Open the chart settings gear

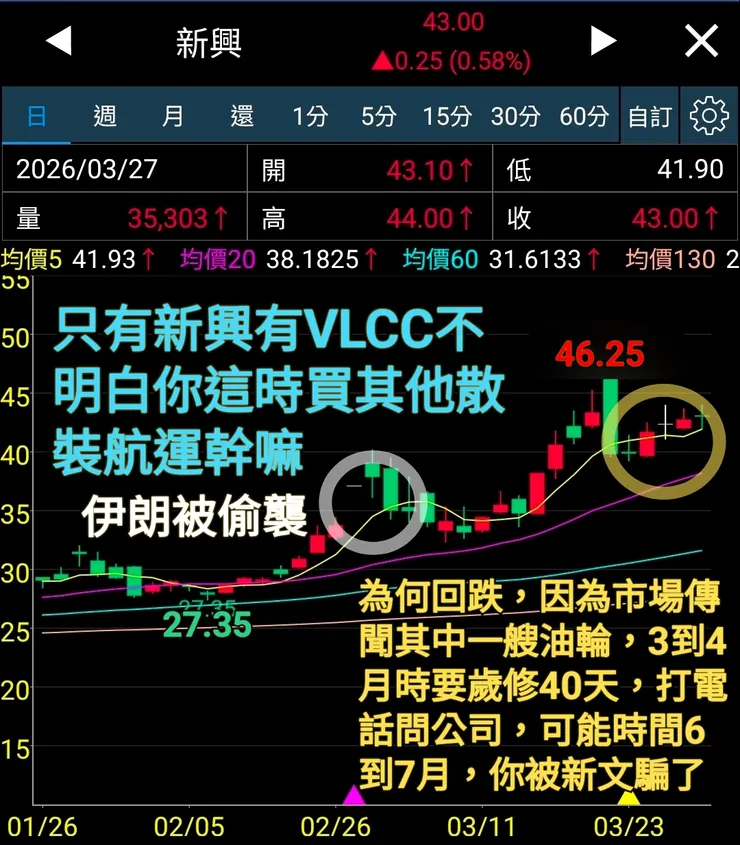point(709,115)
